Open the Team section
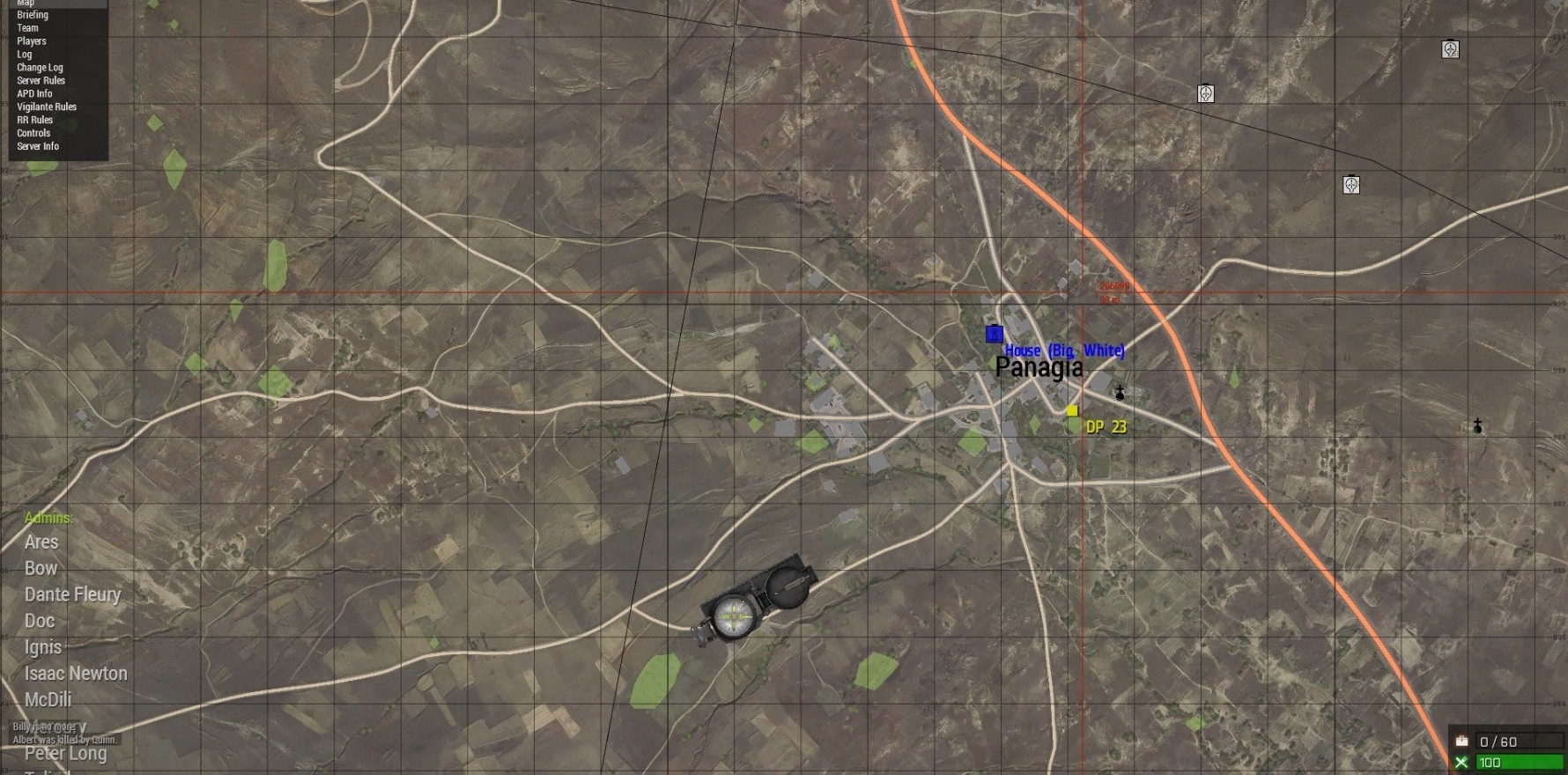 pos(27,28)
